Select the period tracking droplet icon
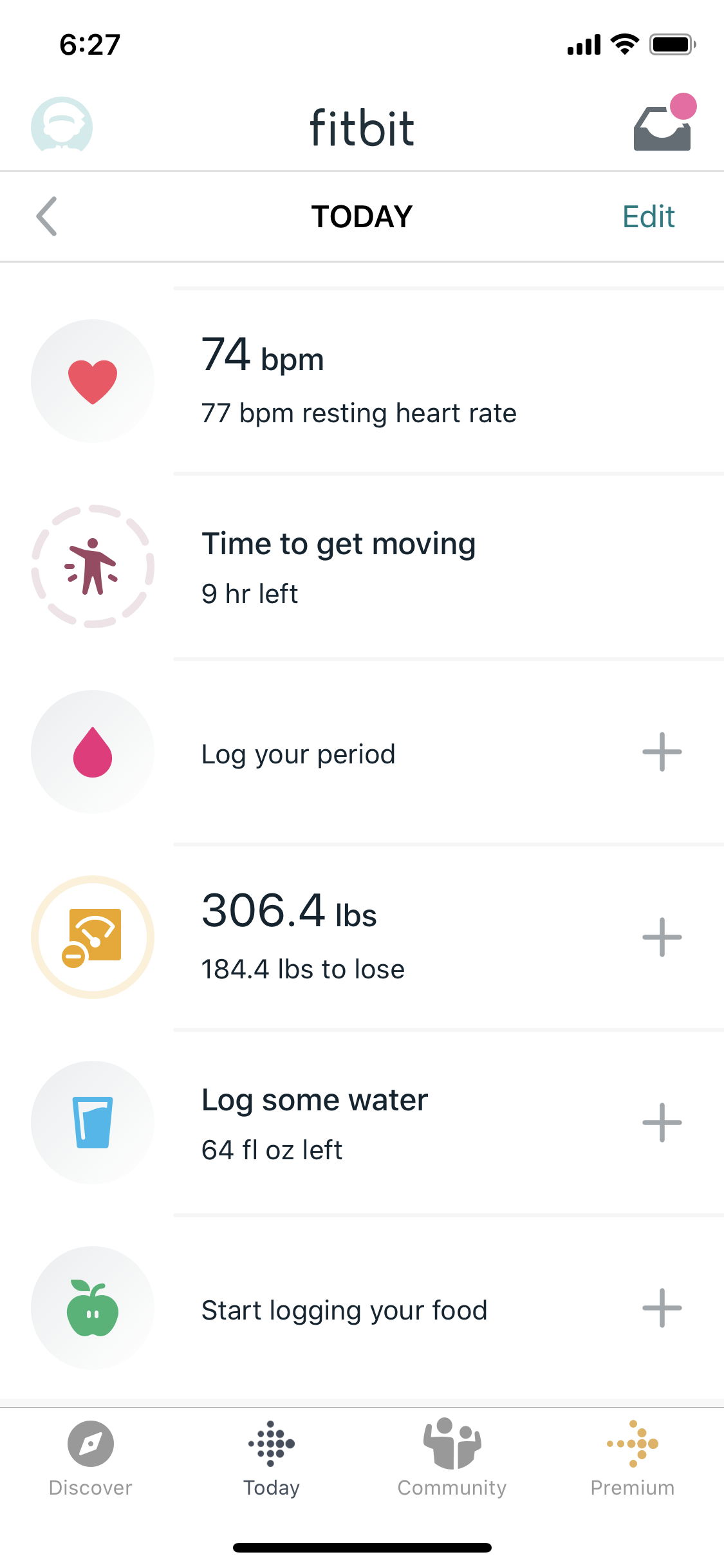This screenshot has height=1568, width=724. 93,752
